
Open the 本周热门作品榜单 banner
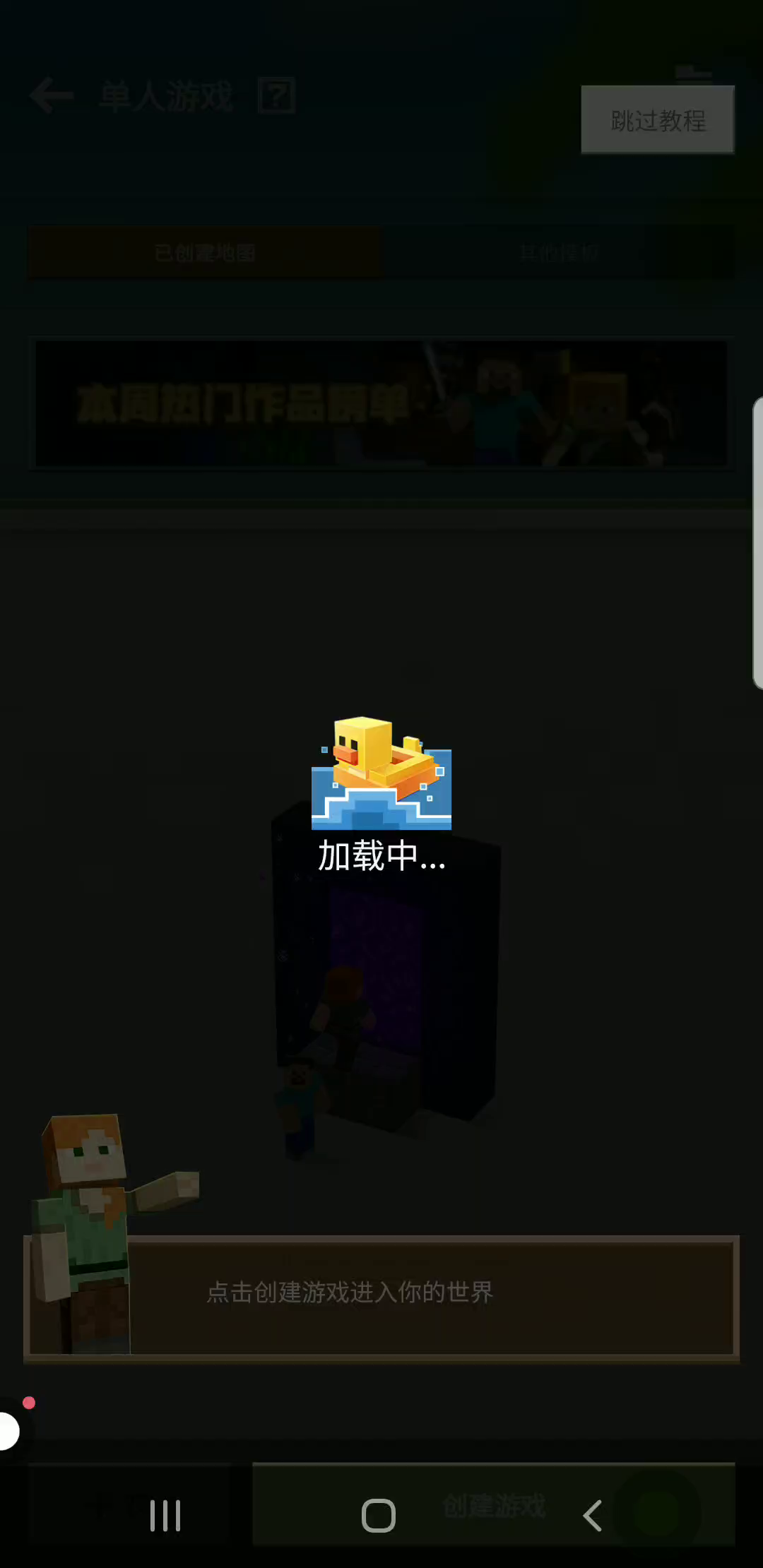[x=381, y=404]
